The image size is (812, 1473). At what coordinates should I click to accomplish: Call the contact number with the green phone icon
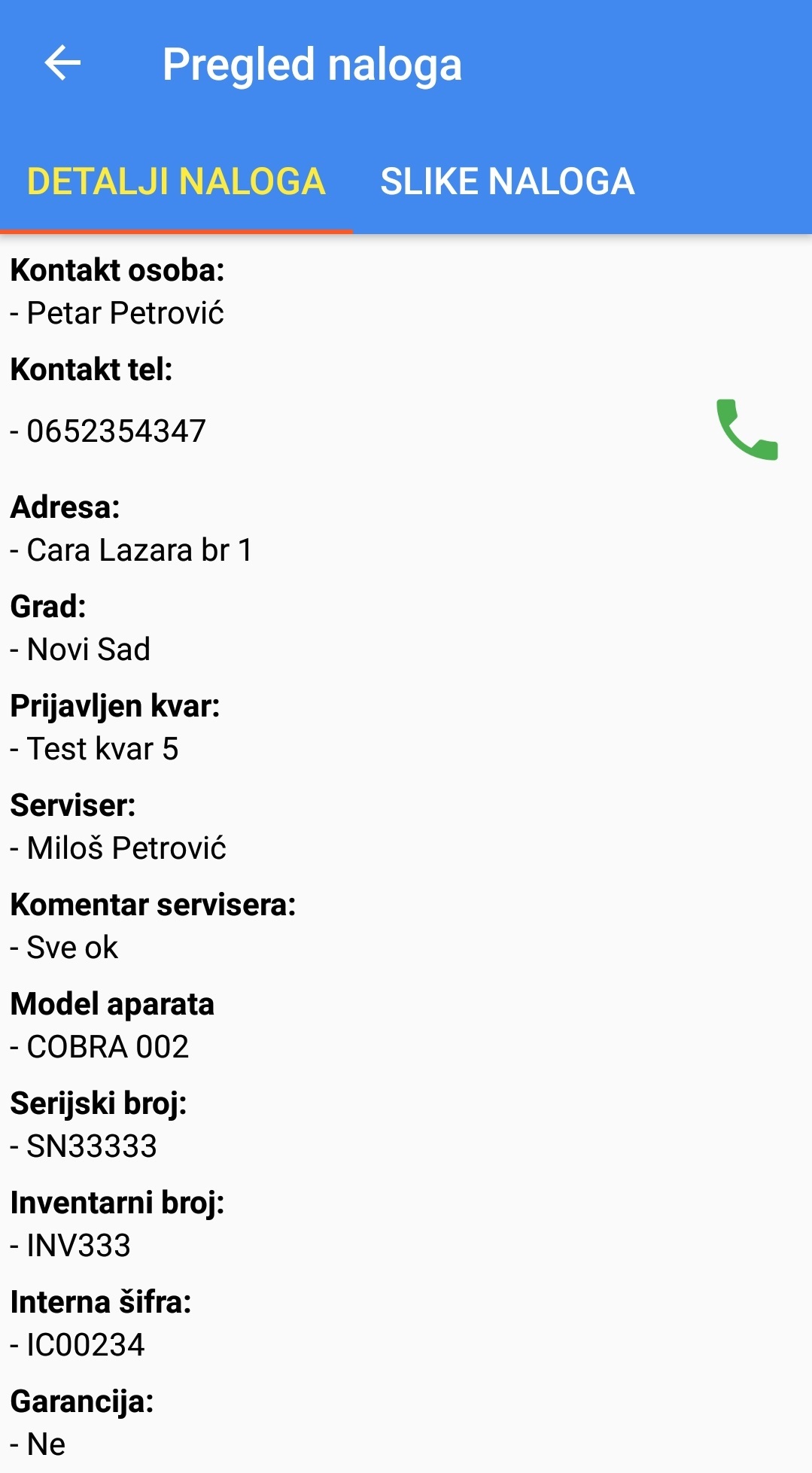coord(747,430)
